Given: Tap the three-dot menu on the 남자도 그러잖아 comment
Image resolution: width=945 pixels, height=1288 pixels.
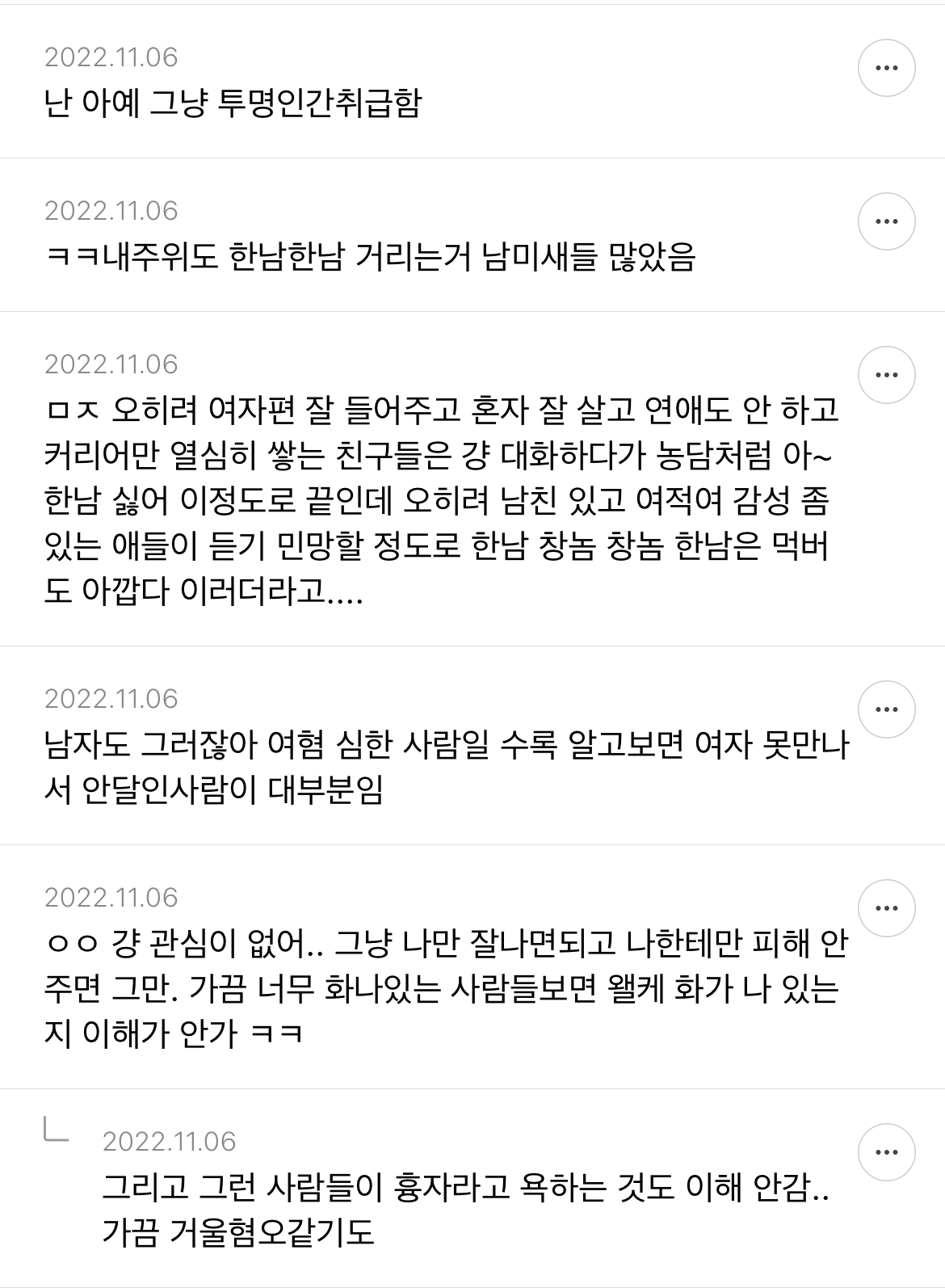Looking at the screenshot, I should pyautogui.click(x=886, y=709).
